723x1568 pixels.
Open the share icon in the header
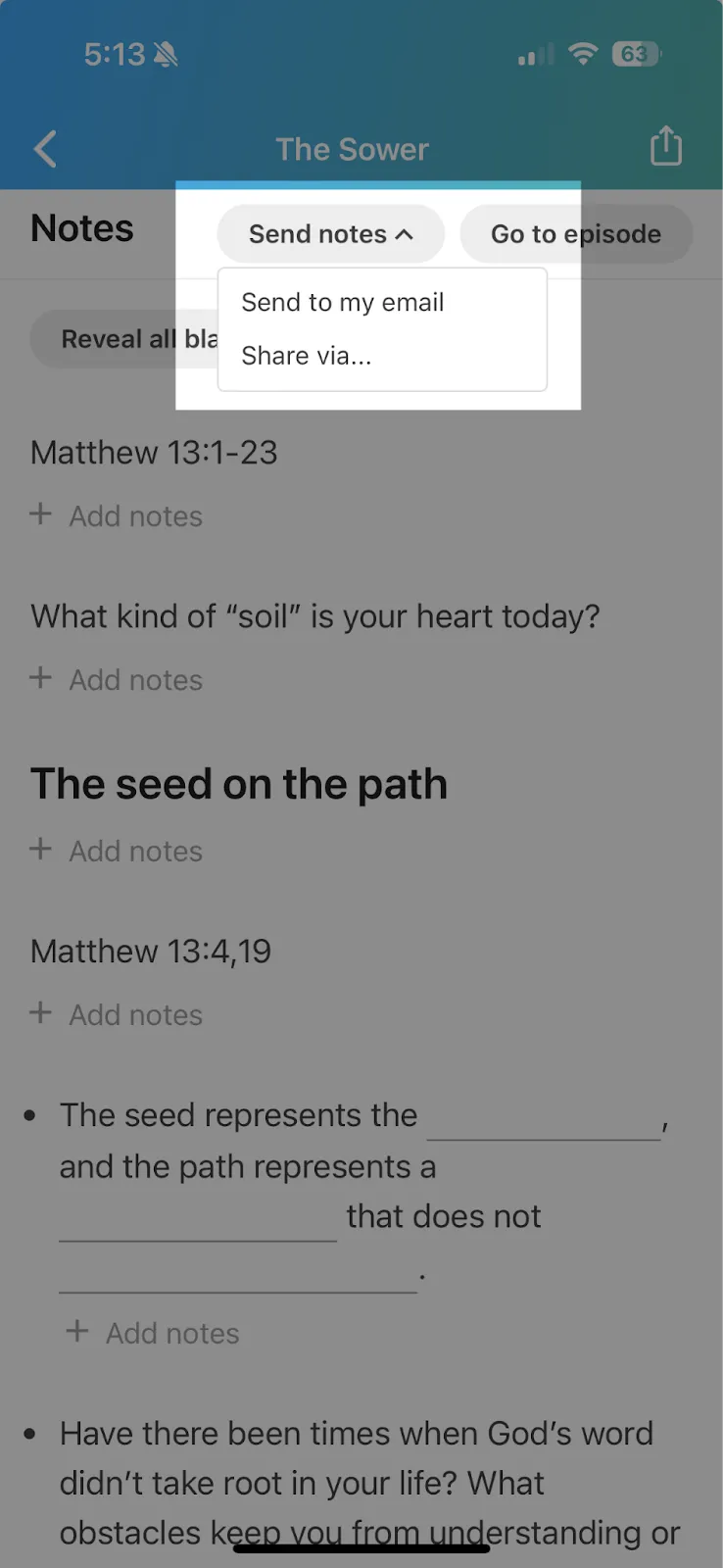pos(665,147)
